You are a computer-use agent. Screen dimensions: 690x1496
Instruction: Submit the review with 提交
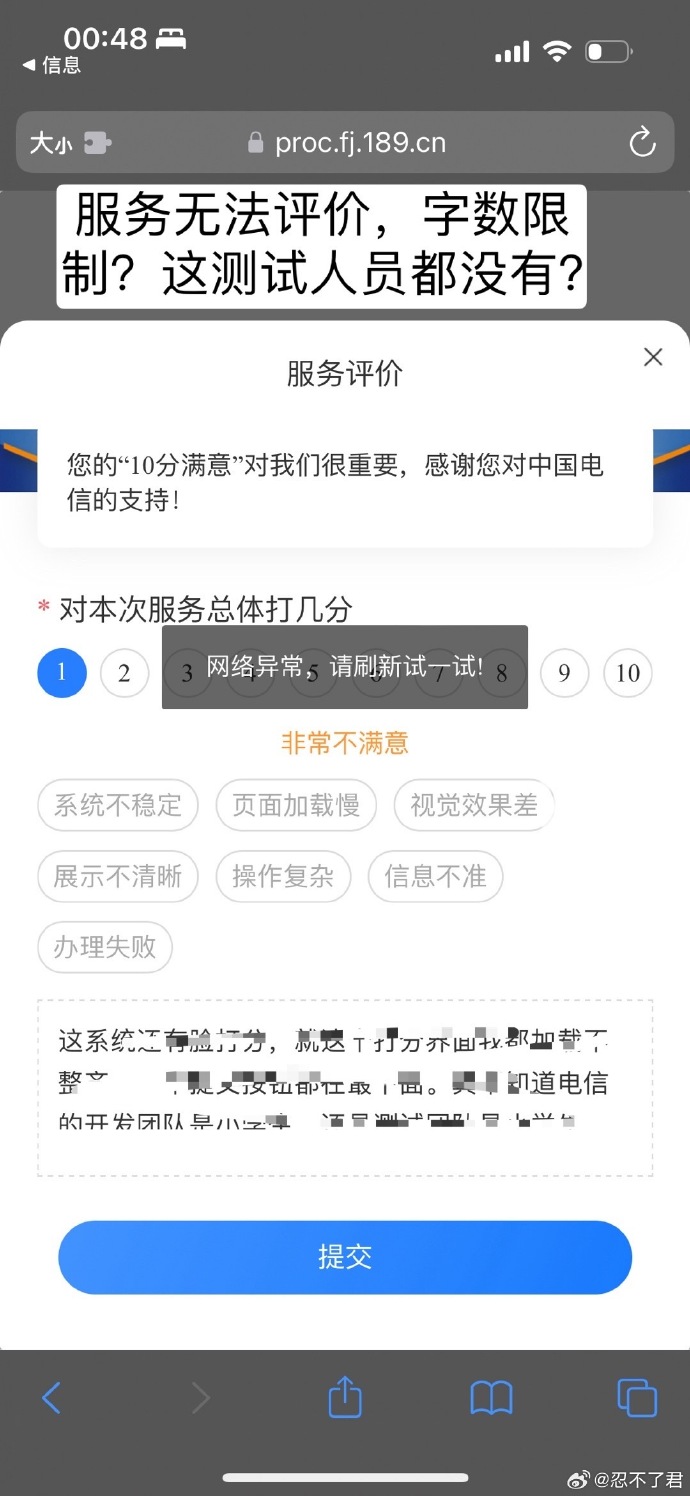pyautogui.click(x=345, y=1257)
